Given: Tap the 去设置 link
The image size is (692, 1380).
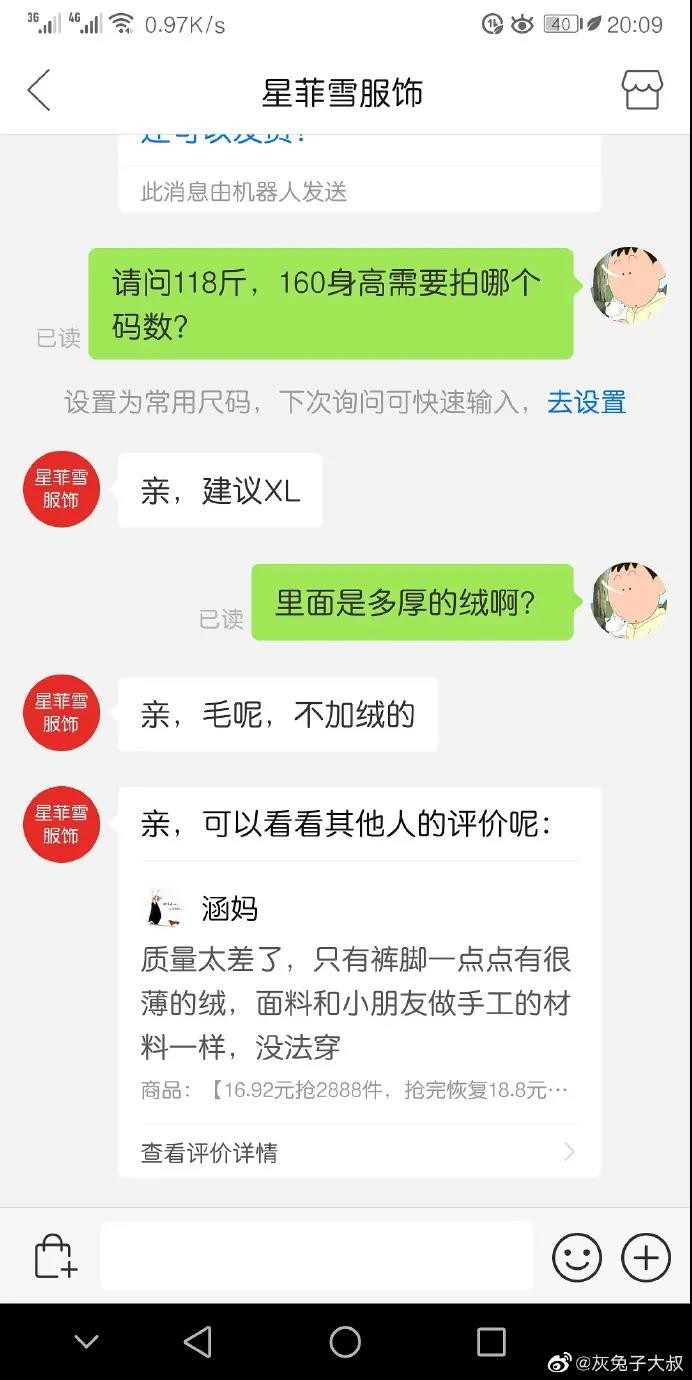Looking at the screenshot, I should [x=586, y=402].
